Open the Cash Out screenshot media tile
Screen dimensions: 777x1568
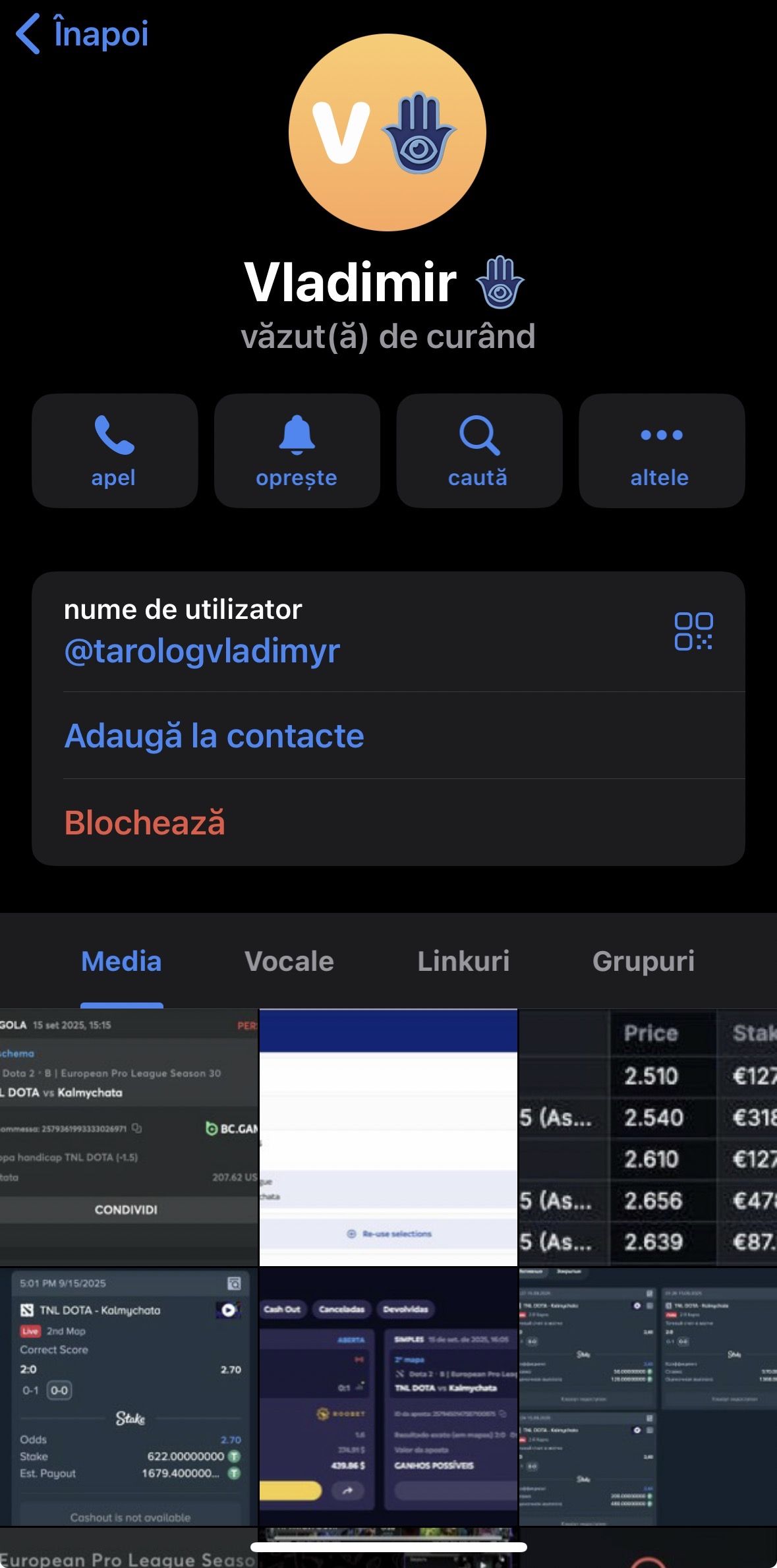pyautogui.click(x=388, y=1396)
